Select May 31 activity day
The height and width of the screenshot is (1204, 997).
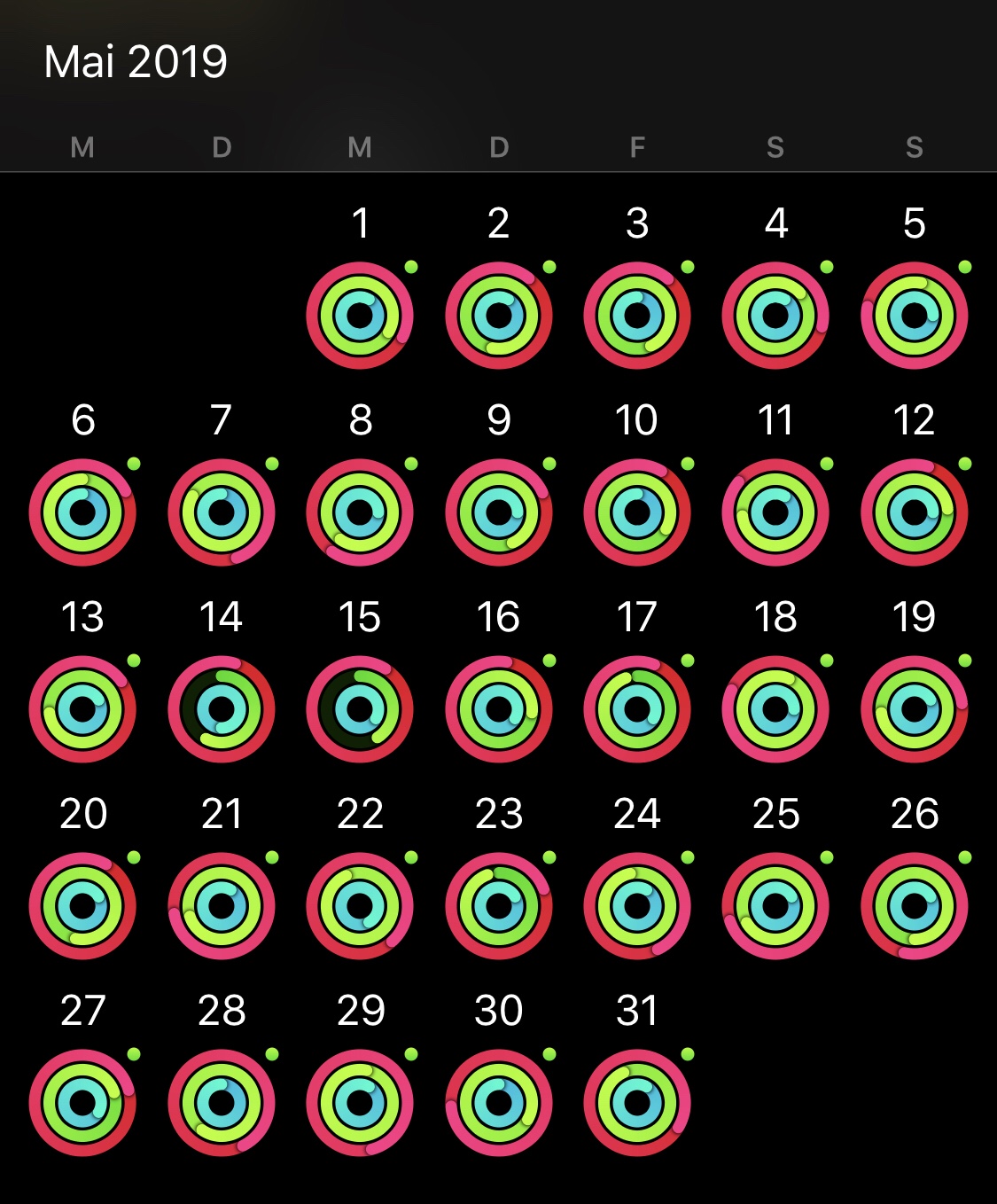coord(637,1103)
